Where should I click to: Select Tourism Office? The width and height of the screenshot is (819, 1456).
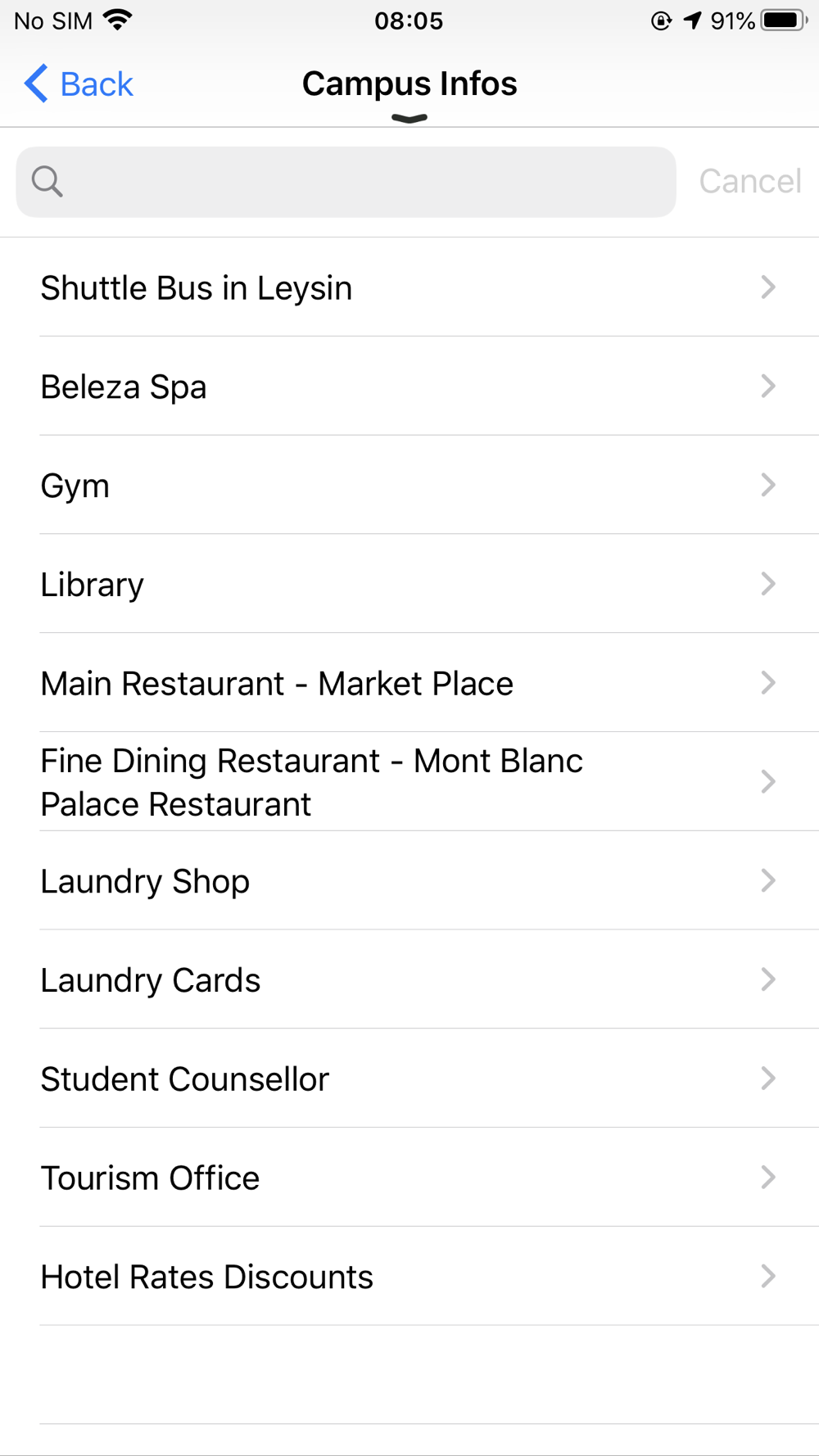409,1178
